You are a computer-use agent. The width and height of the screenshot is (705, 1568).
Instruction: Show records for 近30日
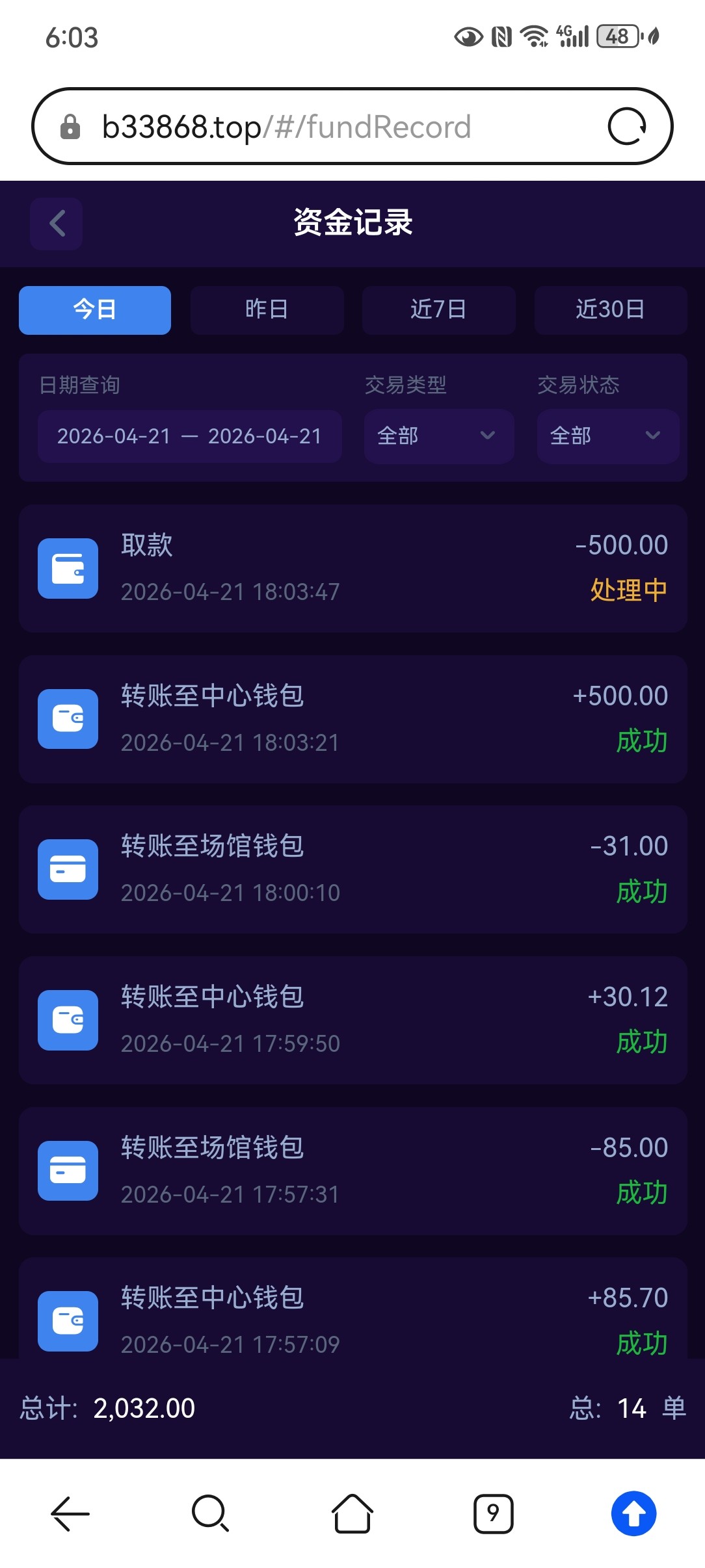tap(610, 310)
